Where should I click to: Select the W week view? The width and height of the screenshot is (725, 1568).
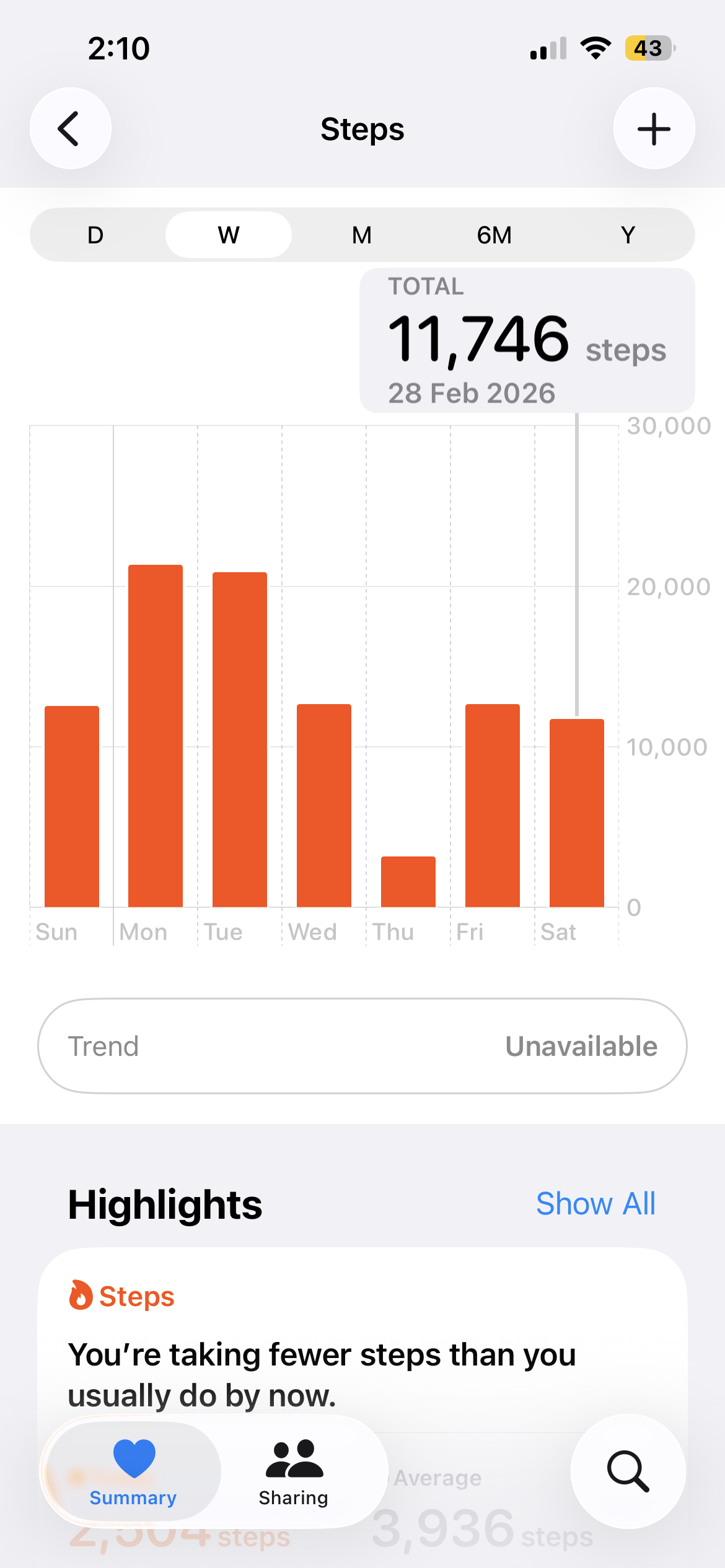[229, 235]
